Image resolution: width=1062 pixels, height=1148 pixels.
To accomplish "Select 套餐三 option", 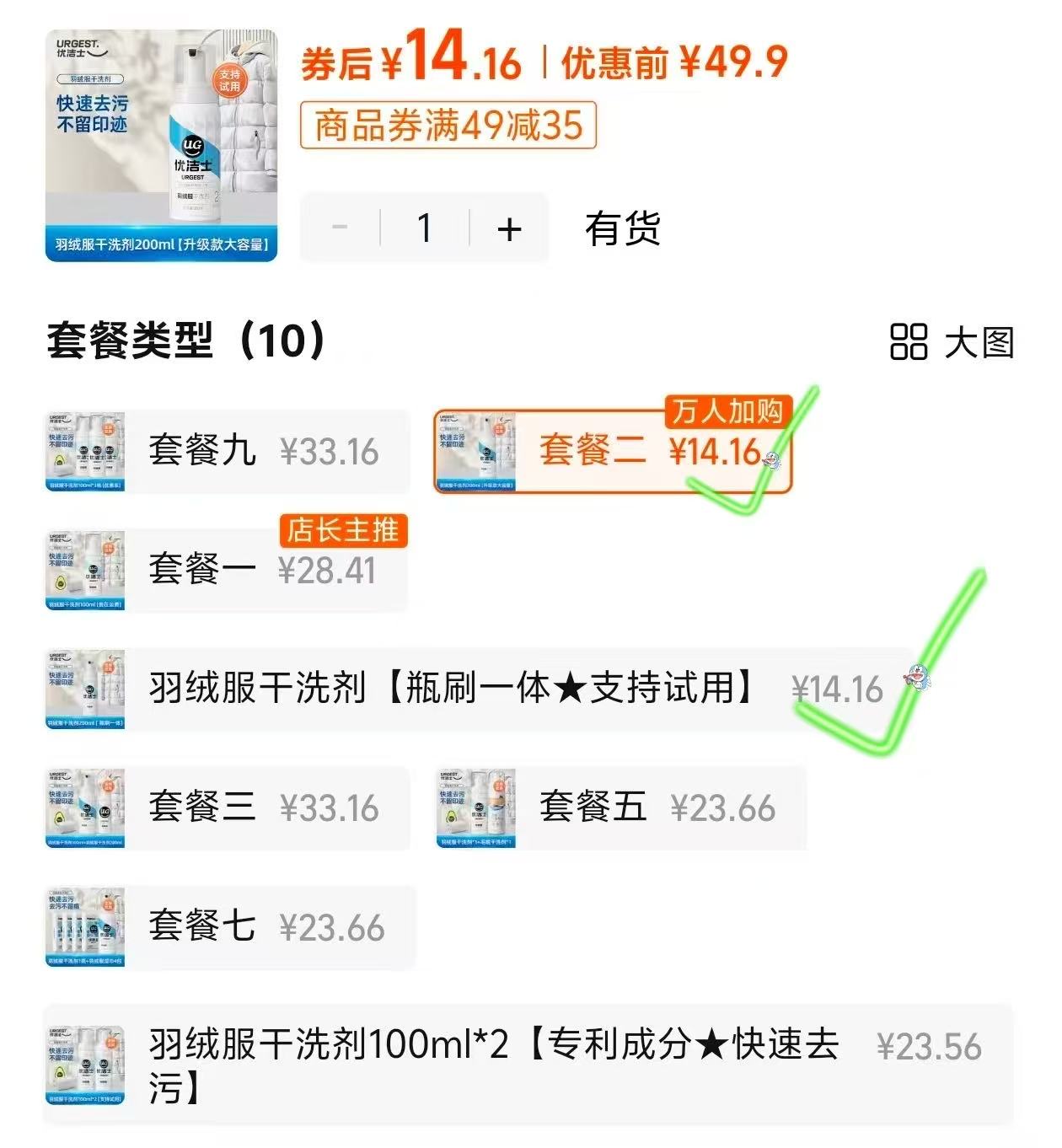I will pos(228,808).
